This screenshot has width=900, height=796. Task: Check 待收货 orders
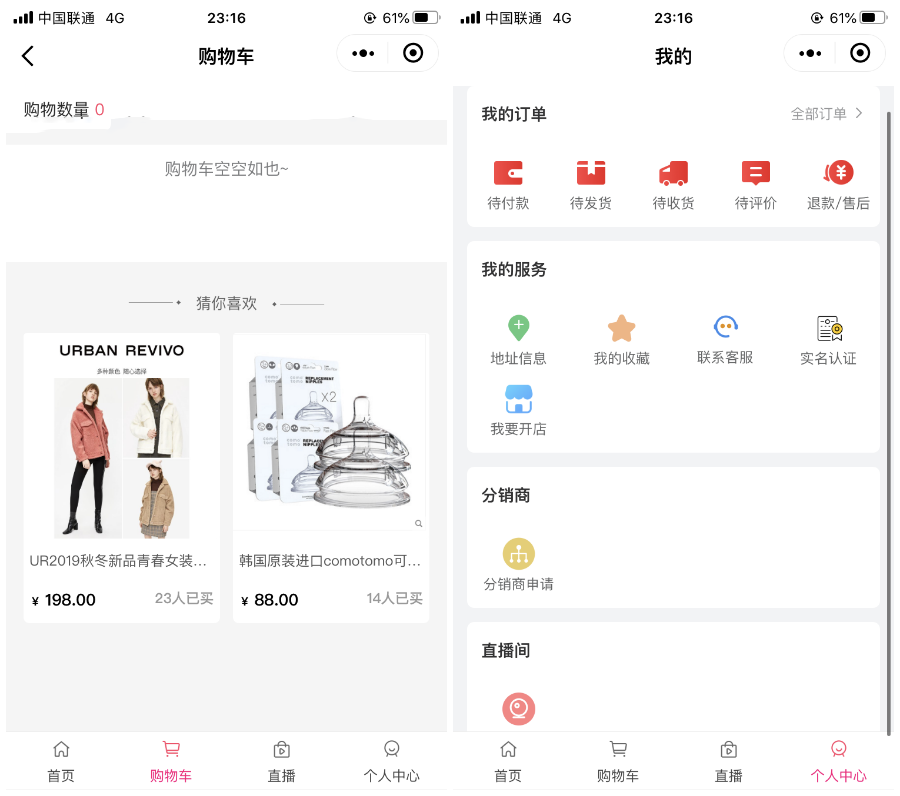coord(673,184)
